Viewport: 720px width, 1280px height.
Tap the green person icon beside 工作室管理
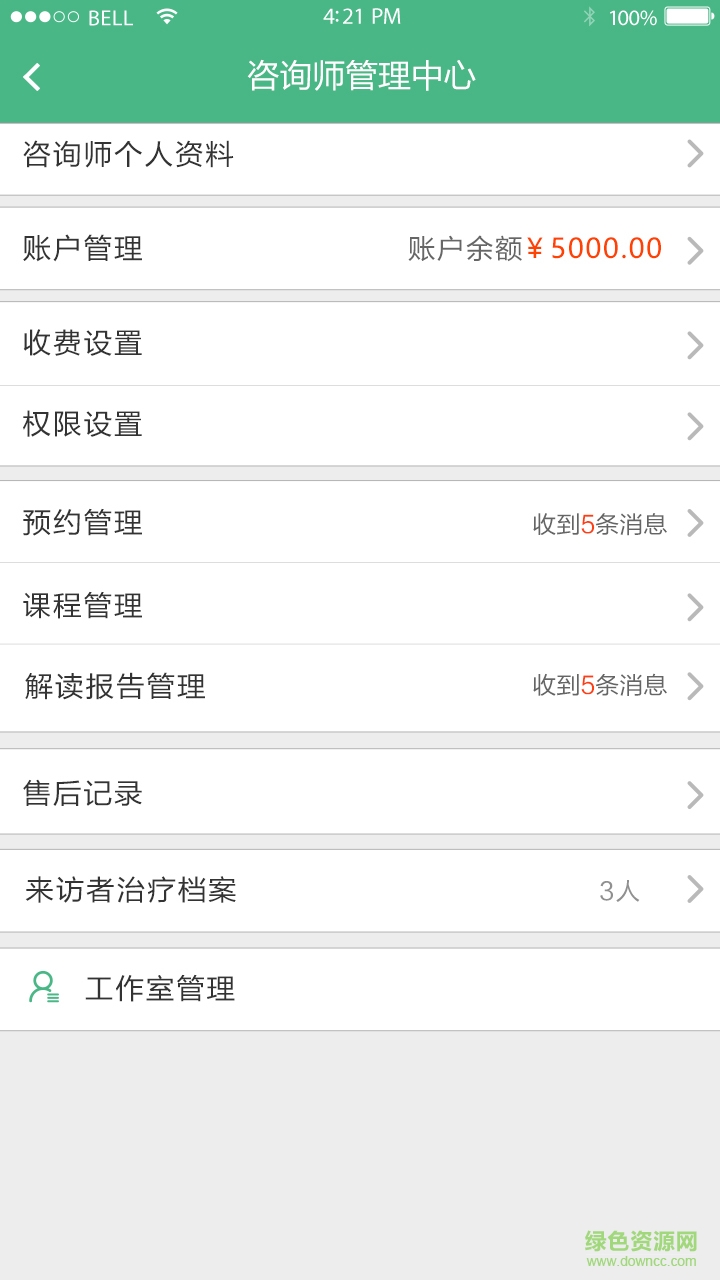[42, 988]
